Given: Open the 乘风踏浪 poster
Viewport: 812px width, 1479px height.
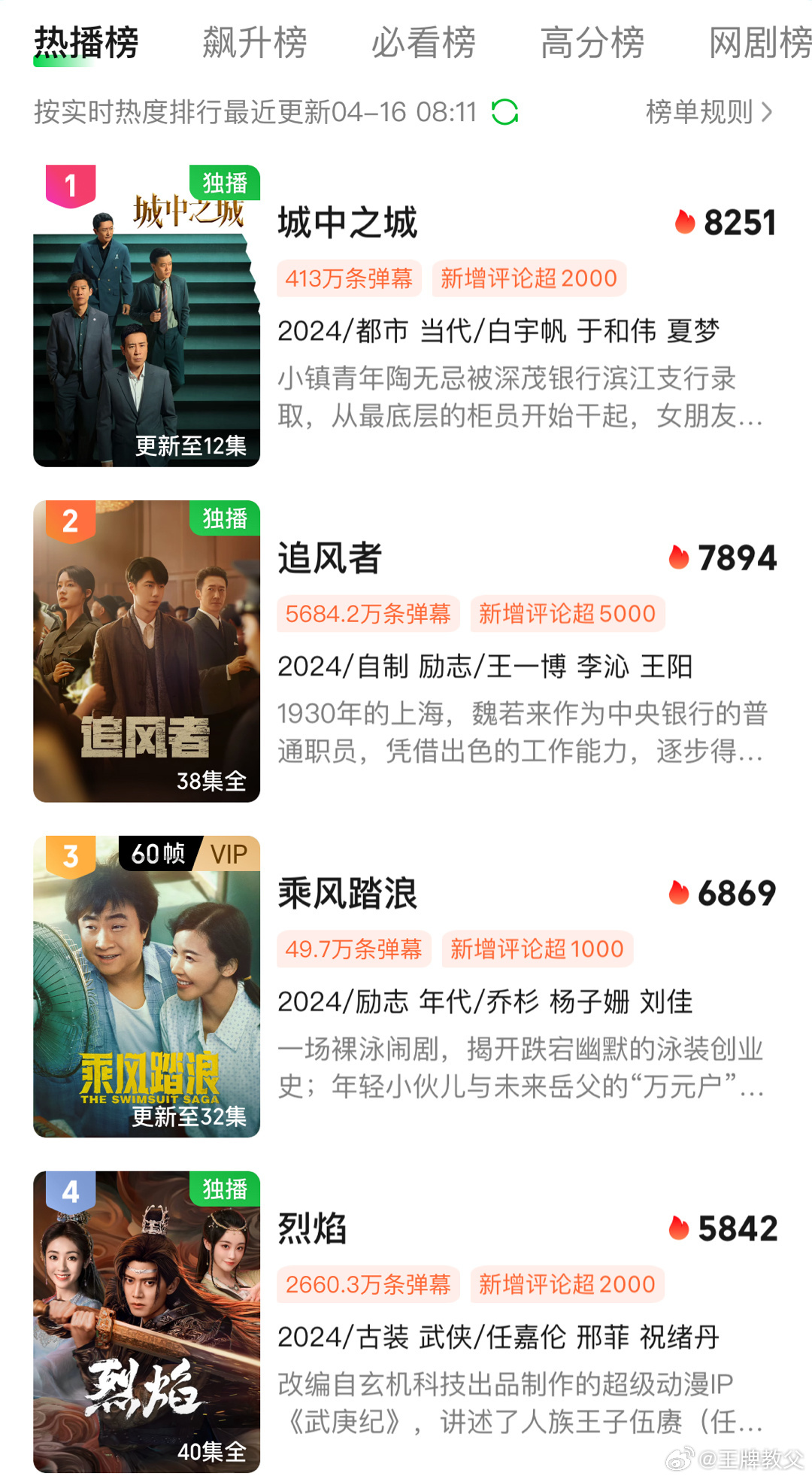Looking at the screenshot, I should [147, 986].
